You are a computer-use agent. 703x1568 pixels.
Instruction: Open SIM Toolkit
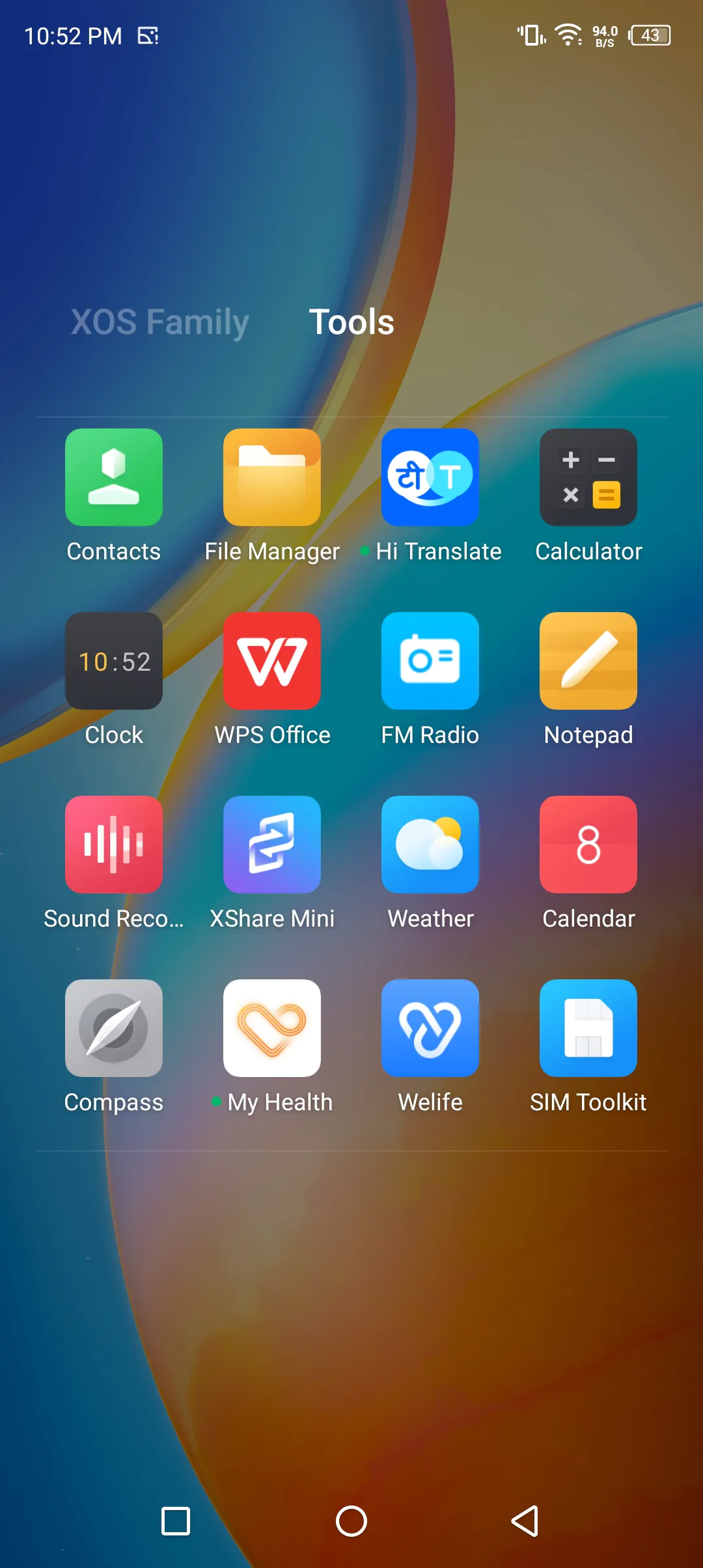pos(588,1028)
